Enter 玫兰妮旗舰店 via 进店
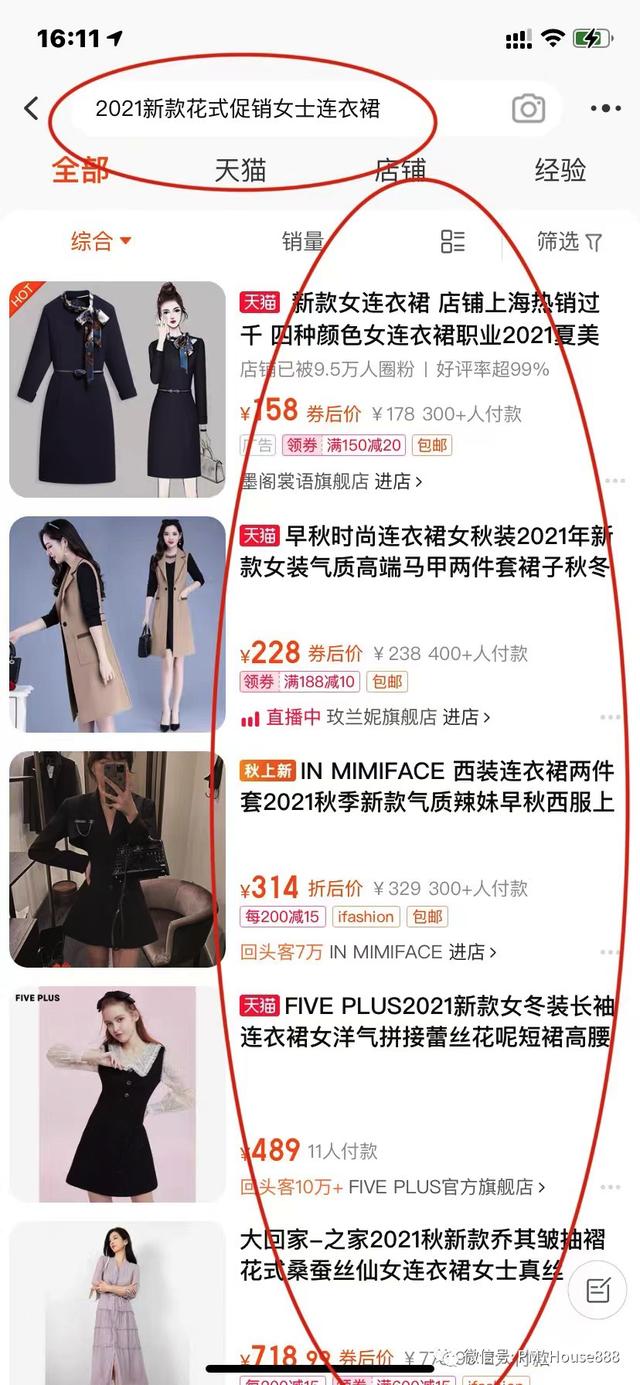 tap(466, 717)
